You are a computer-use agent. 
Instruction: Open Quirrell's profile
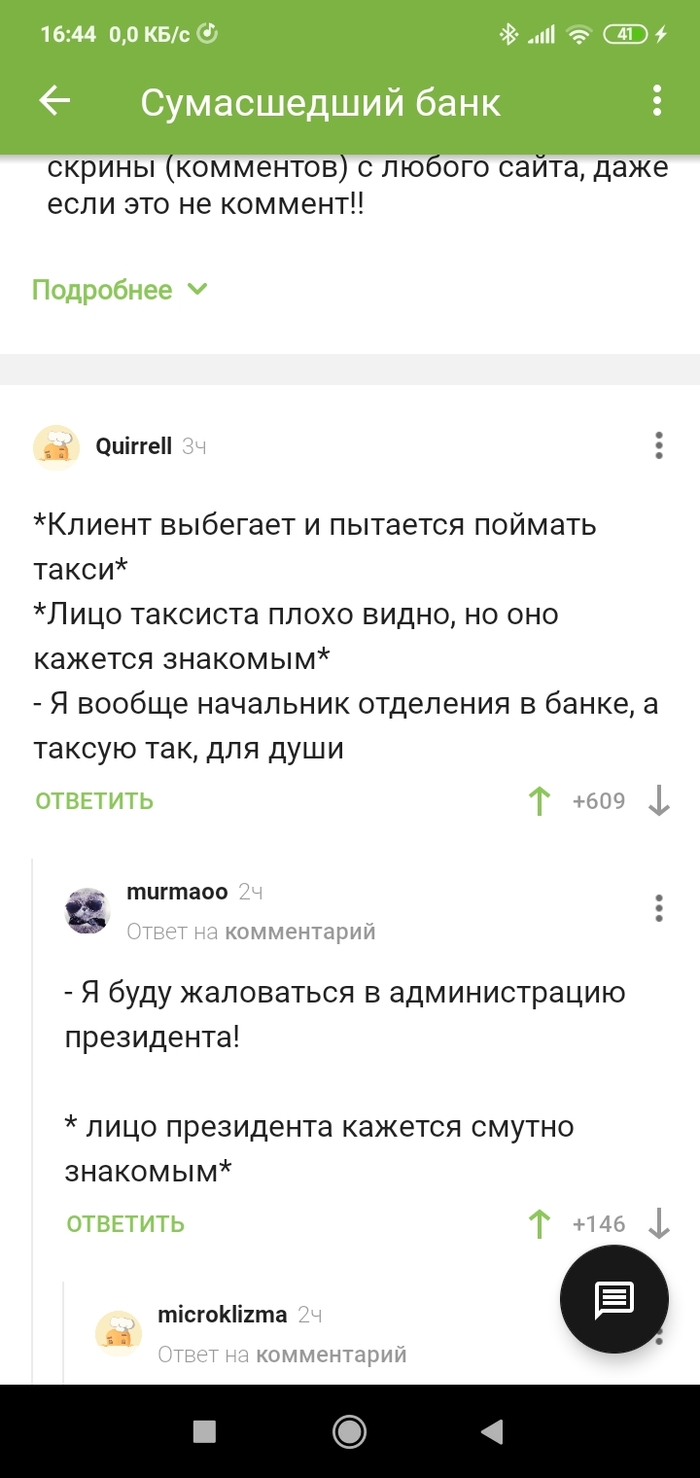click(x=134, y=446)
